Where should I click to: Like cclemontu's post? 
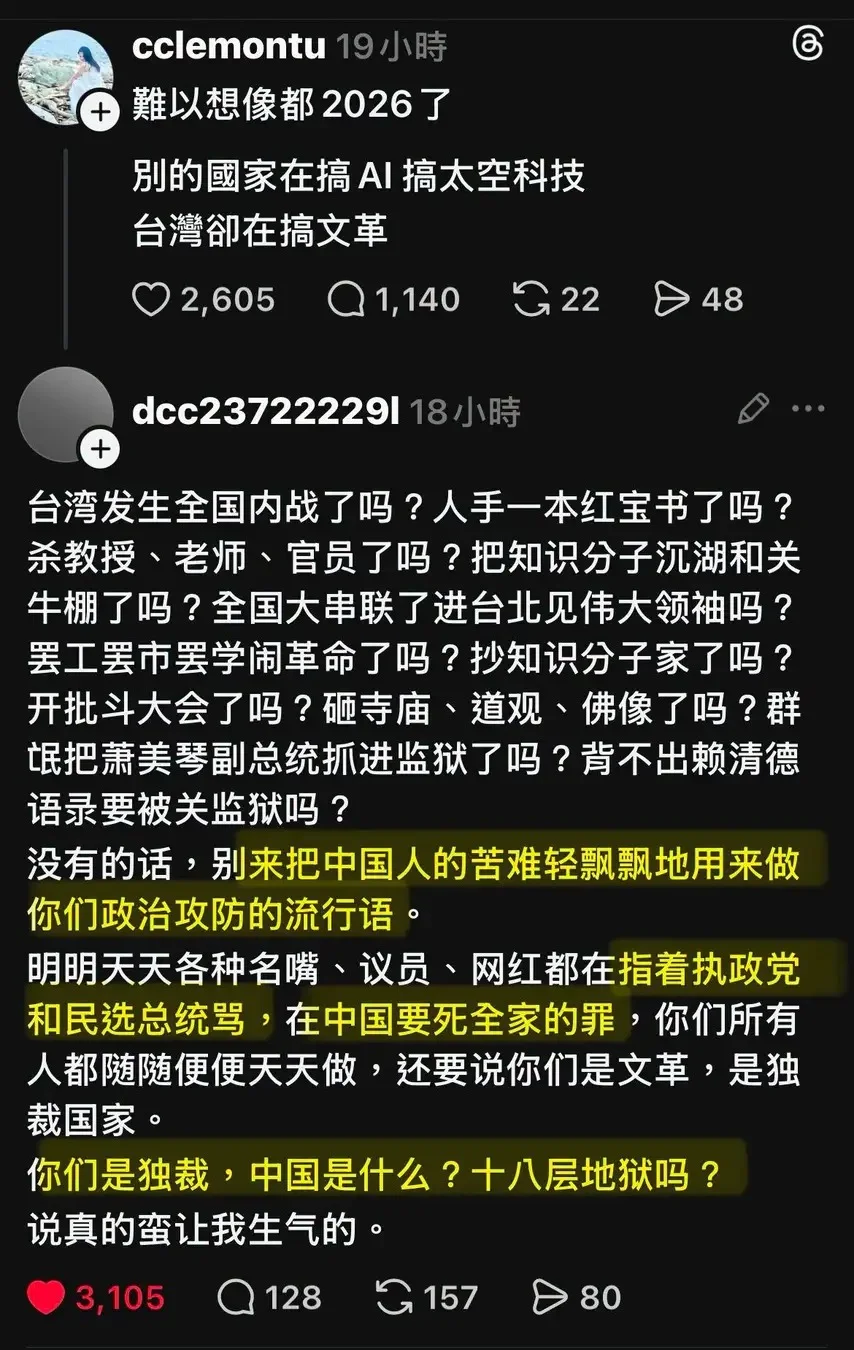[151, 299]
